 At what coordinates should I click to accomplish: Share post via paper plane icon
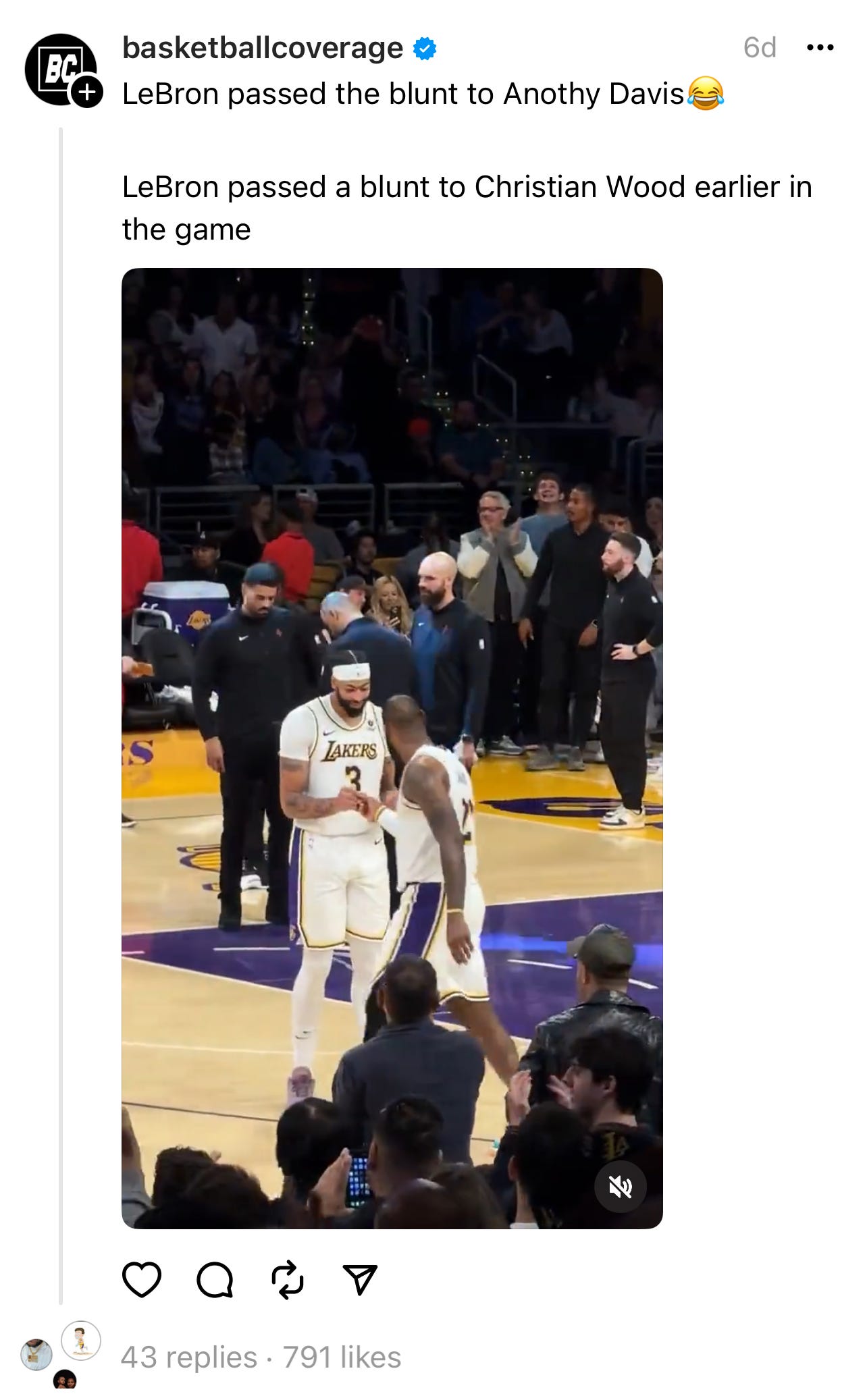(x=359, y=1279)
